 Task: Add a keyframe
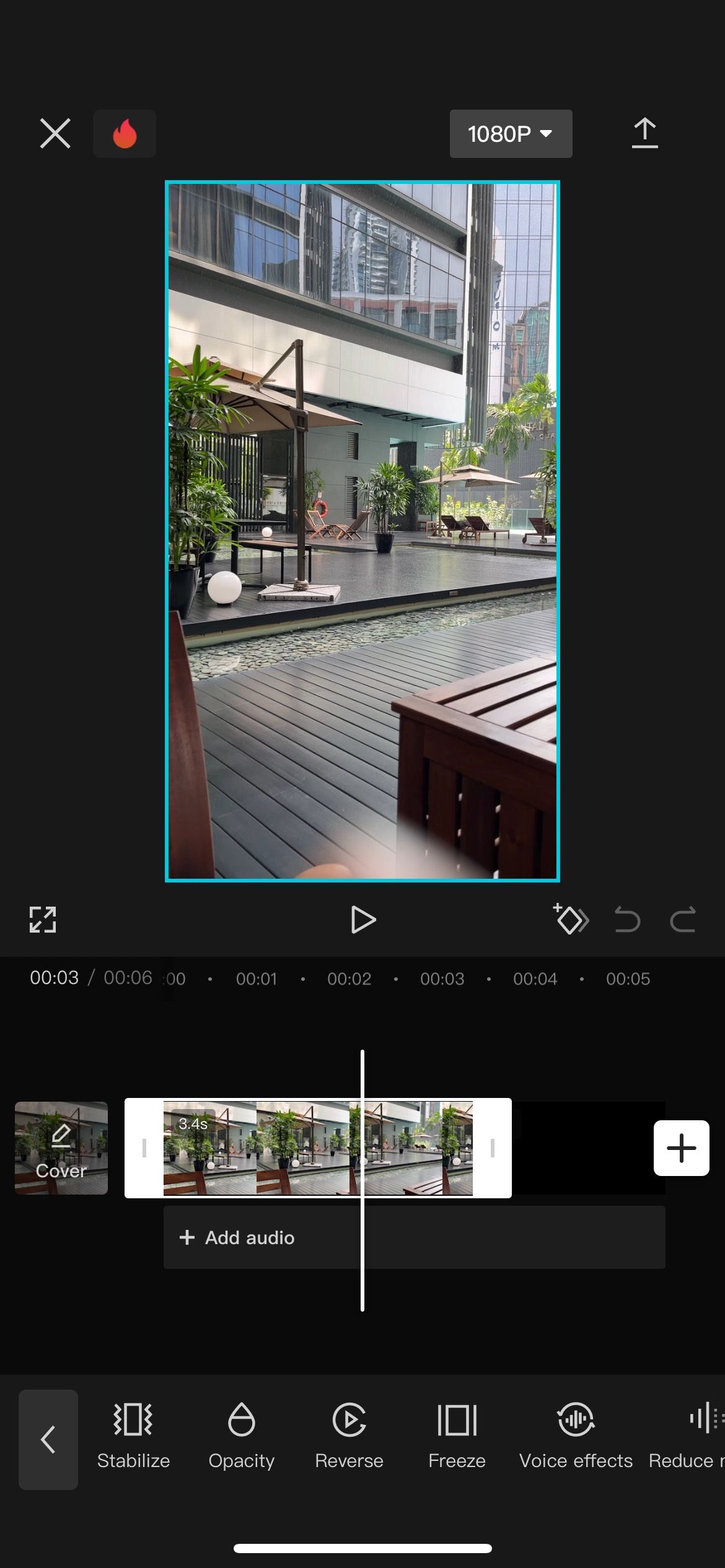click(x=571, y=920)
